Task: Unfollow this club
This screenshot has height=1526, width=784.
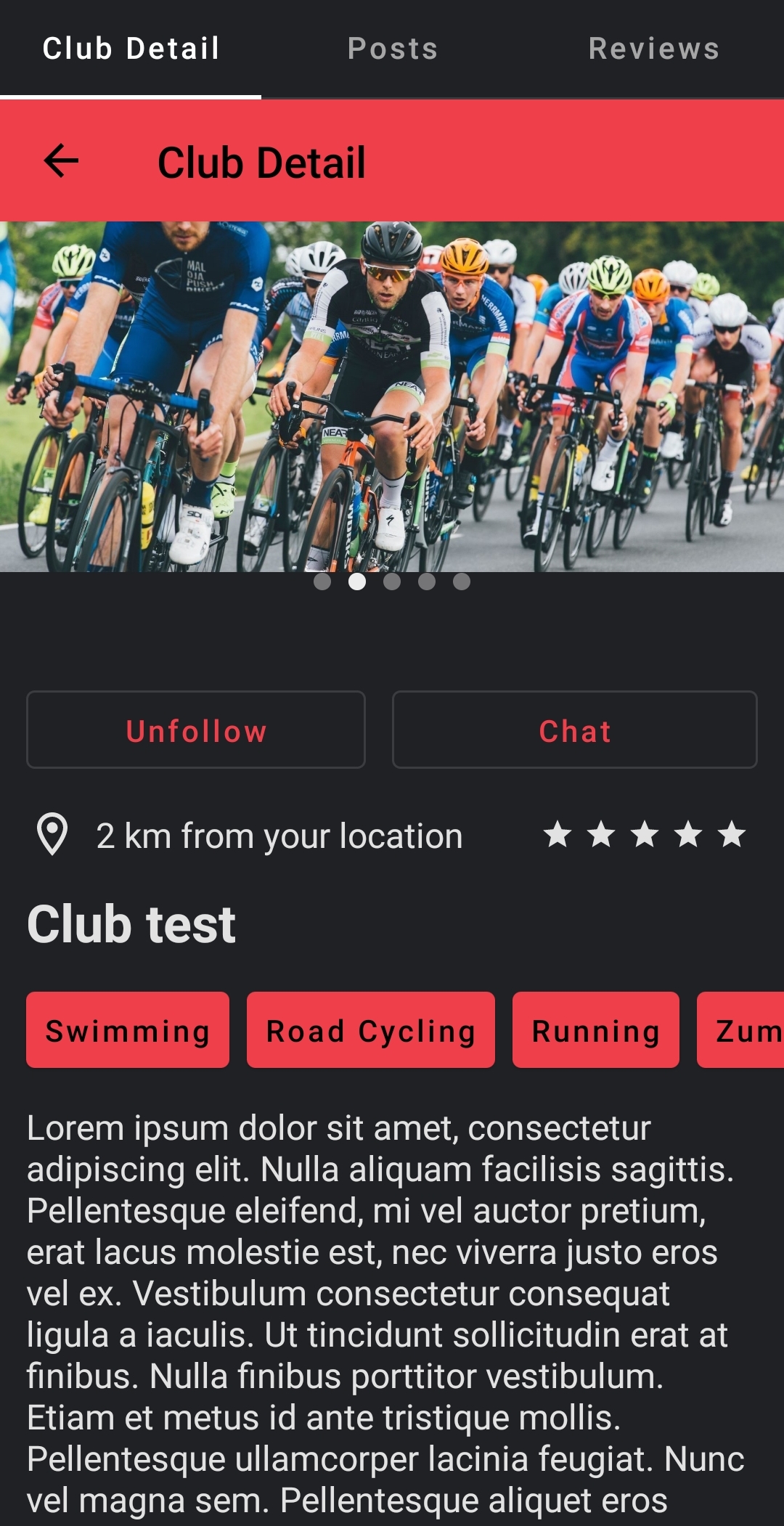Action: pos(196,730)
